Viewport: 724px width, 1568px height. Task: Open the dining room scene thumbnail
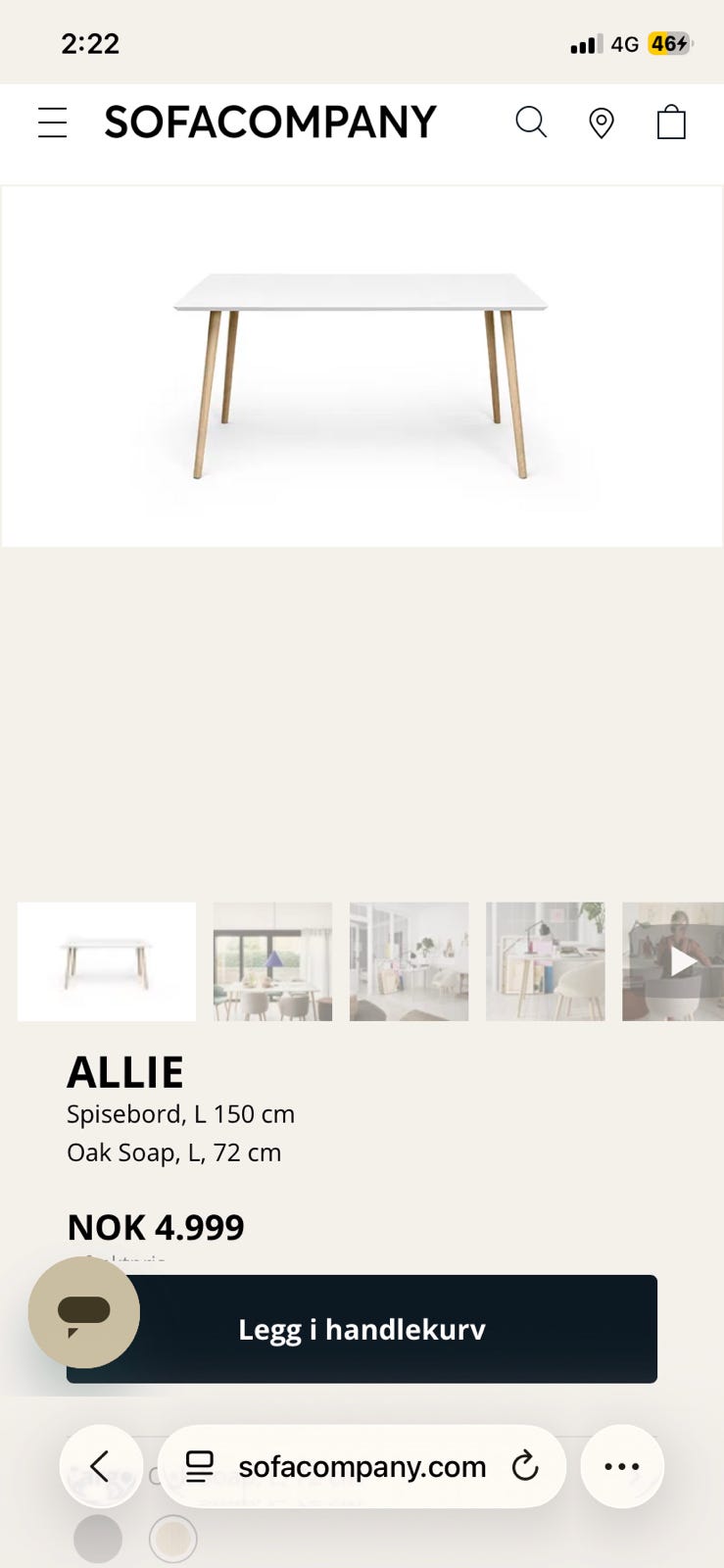(x=272, y=961)
